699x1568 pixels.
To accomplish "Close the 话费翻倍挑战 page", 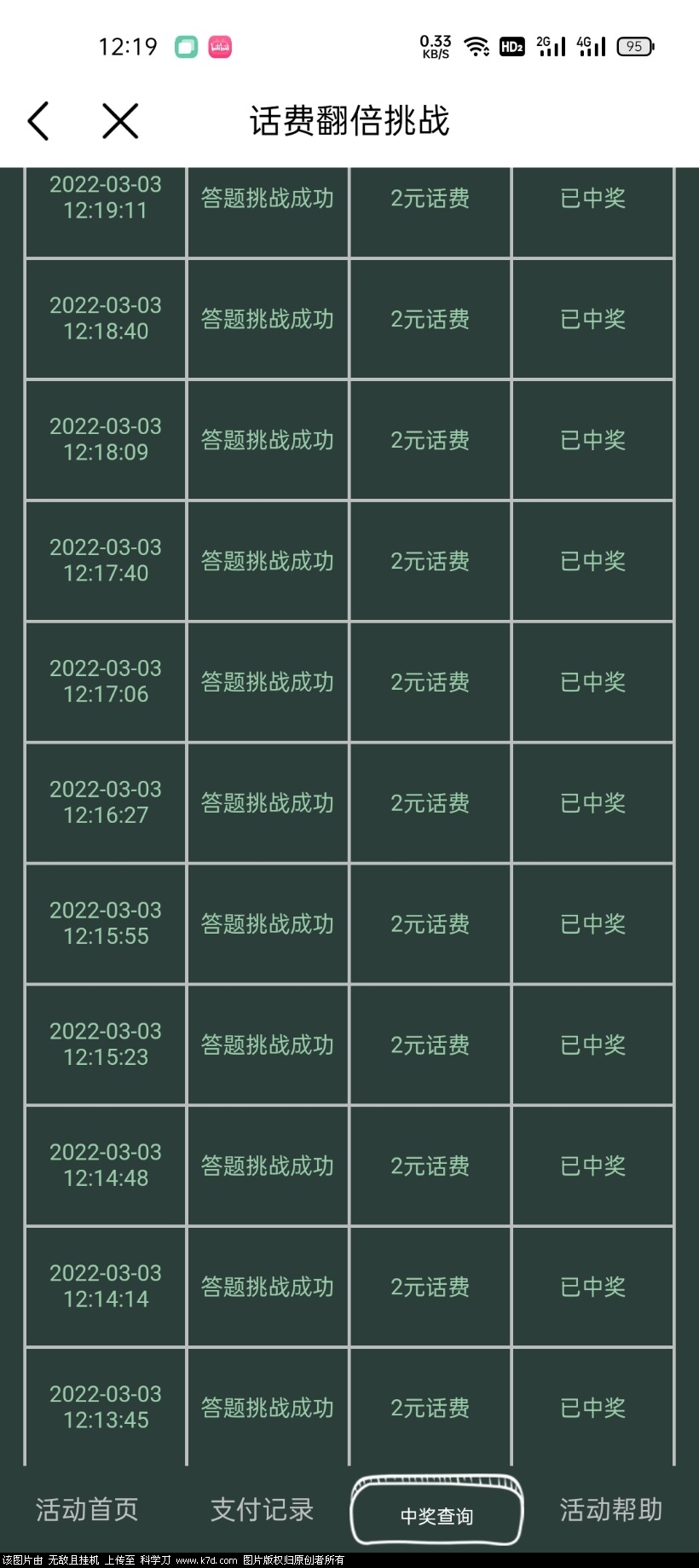I will [120, 121].
